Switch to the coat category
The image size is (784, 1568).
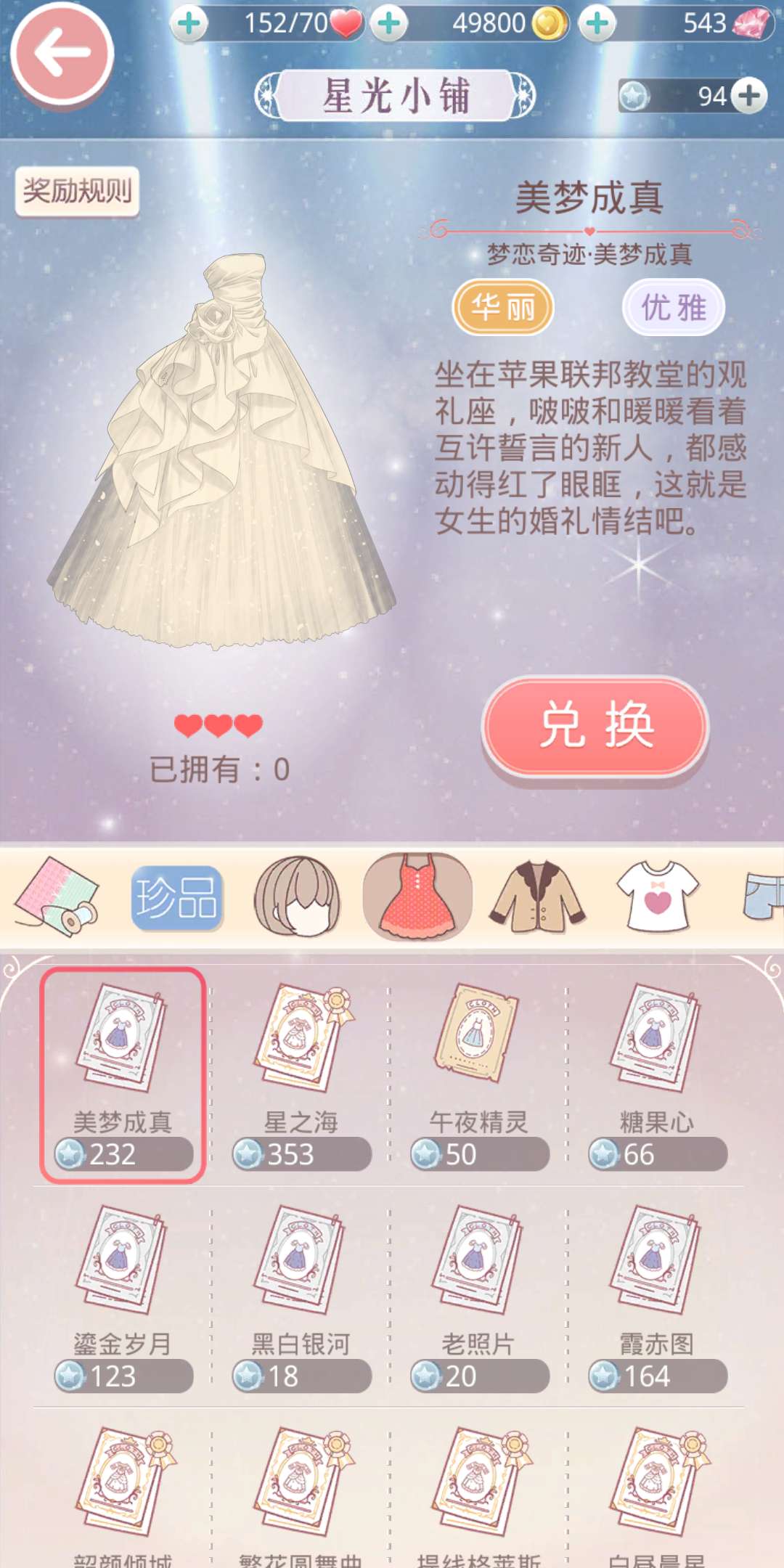537,897
